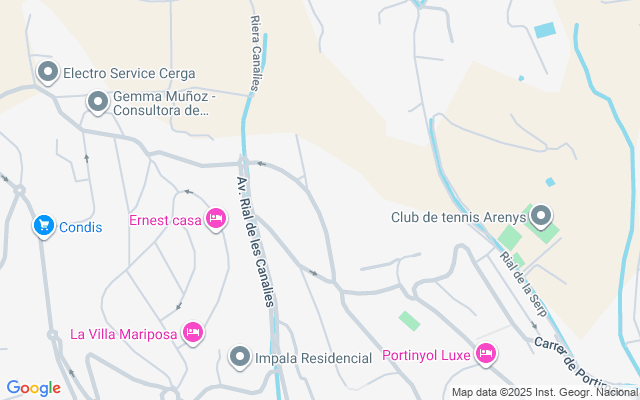Viewport: 640px width, 400px height.
Task: Open the Electro Service Cerga place marker
Action: point(47,72)
